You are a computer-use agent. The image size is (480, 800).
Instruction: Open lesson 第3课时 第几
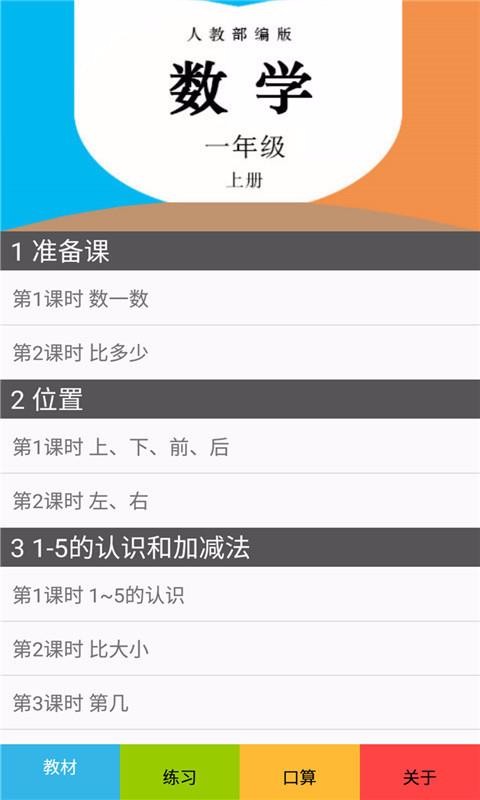click(240, 703)
